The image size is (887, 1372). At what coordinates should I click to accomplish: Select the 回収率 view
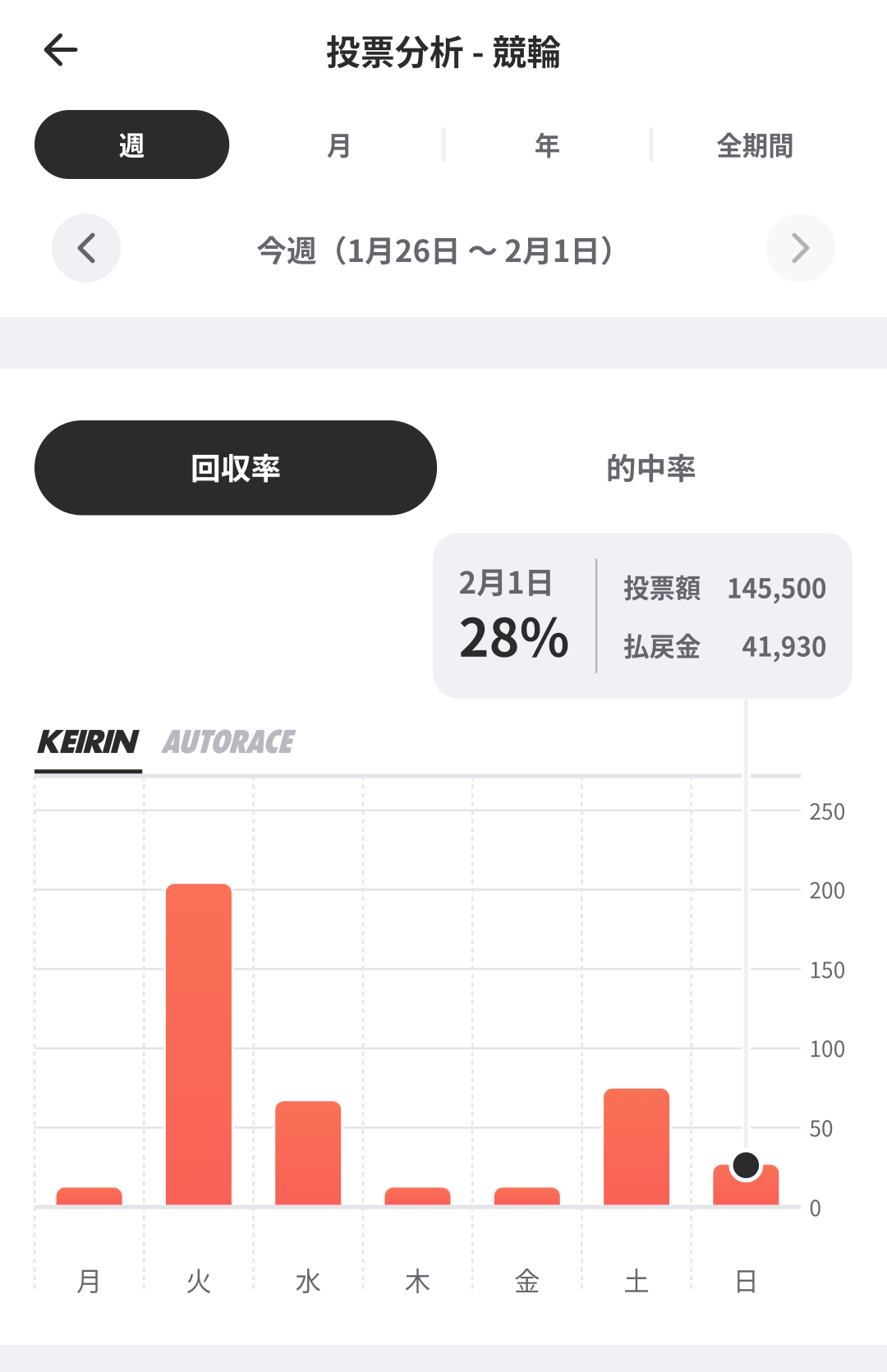(236, 468)
